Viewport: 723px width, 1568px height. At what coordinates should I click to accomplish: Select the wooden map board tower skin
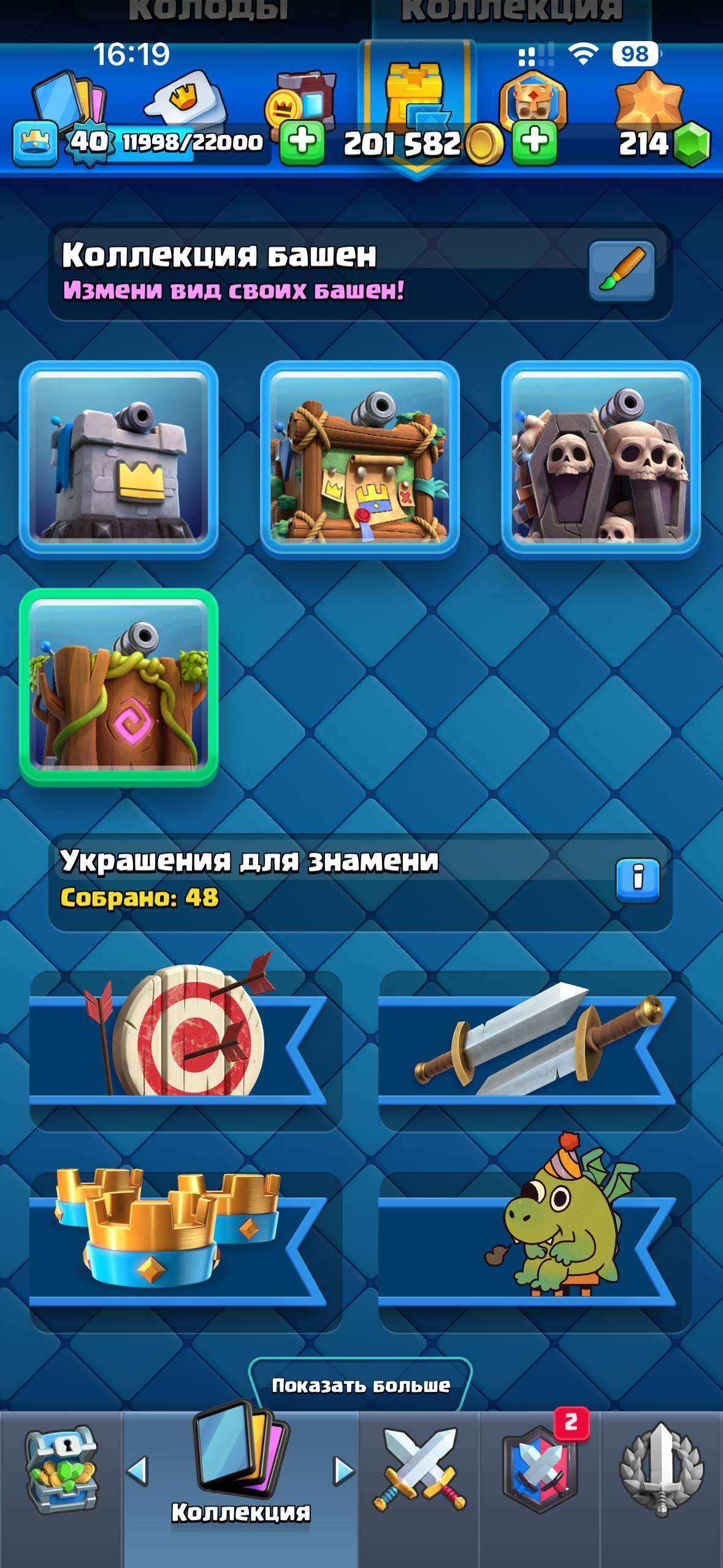click(x=360, y=459)
